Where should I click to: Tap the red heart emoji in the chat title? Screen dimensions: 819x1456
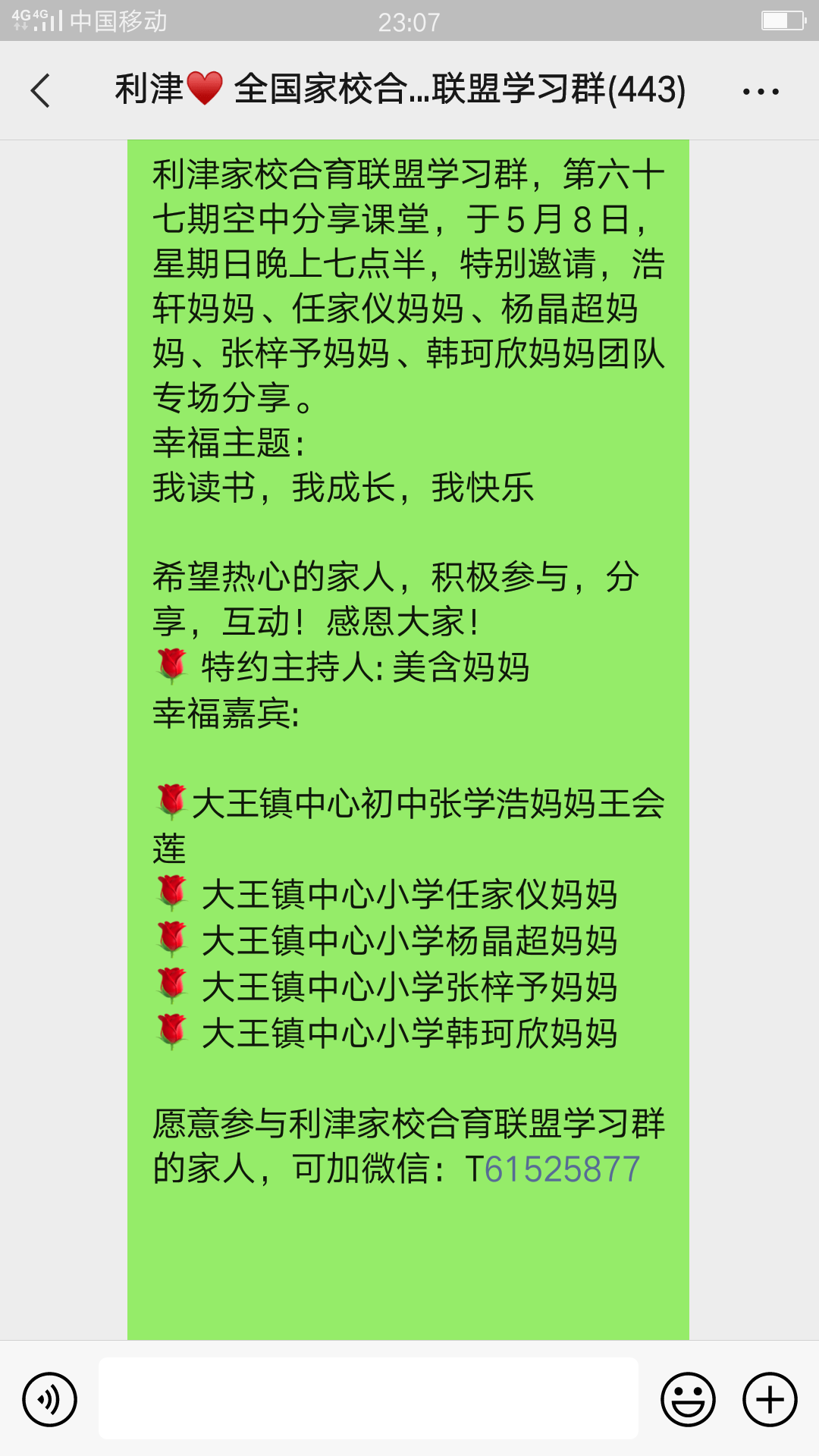[205, 88]
